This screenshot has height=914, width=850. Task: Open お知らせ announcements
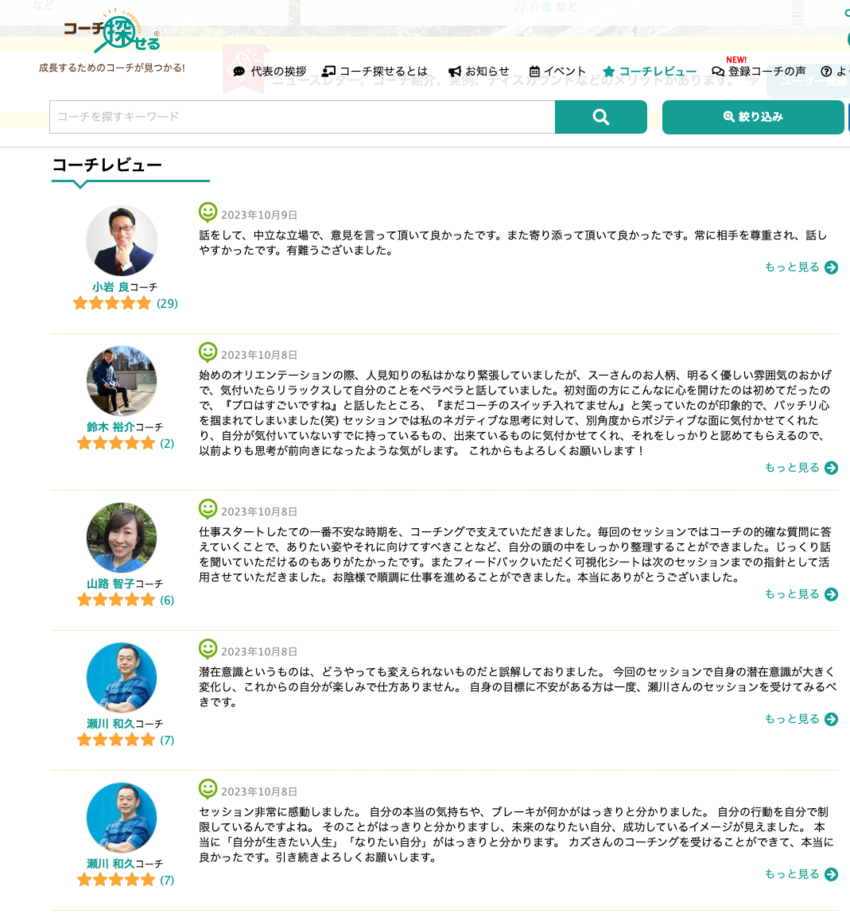(479, 71)
